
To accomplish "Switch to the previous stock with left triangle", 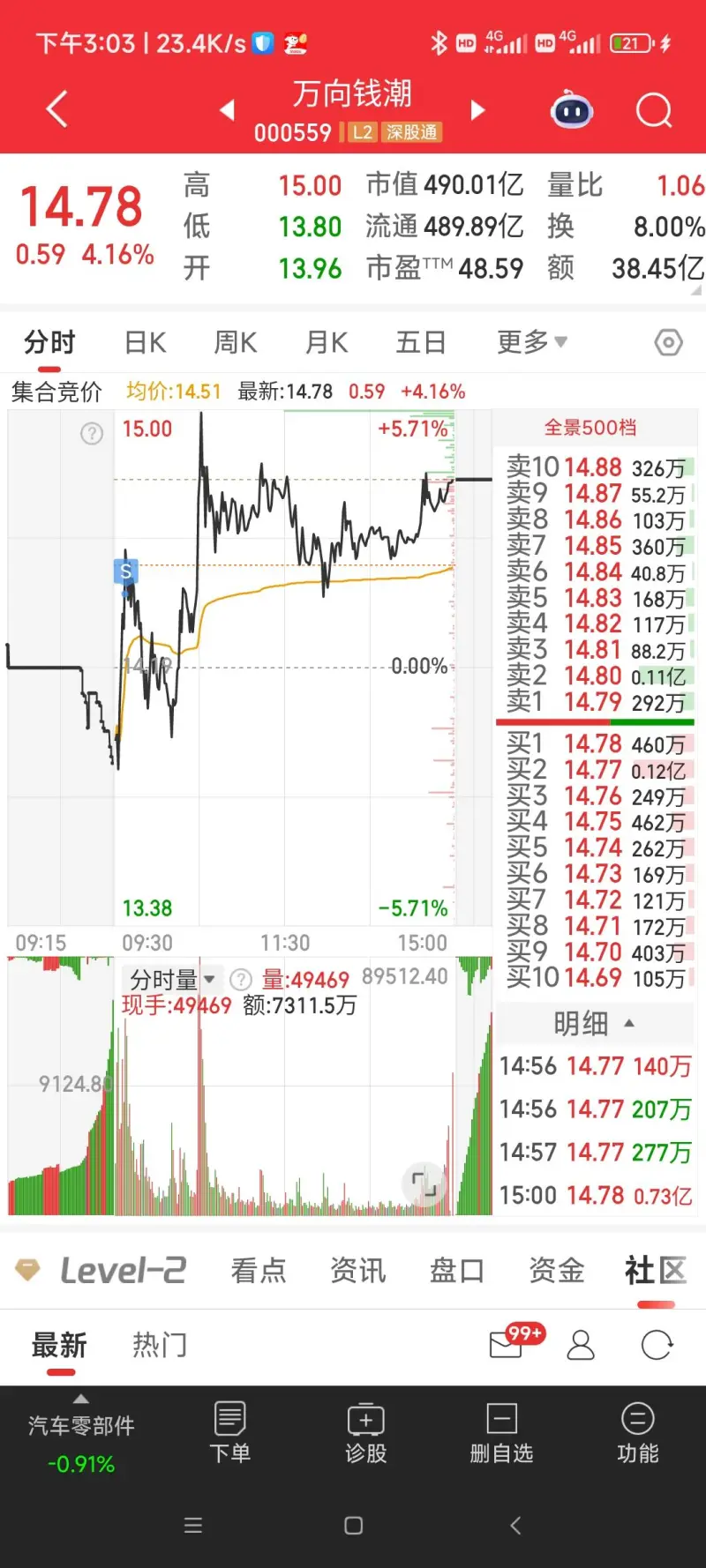I will tap(228, 110).
